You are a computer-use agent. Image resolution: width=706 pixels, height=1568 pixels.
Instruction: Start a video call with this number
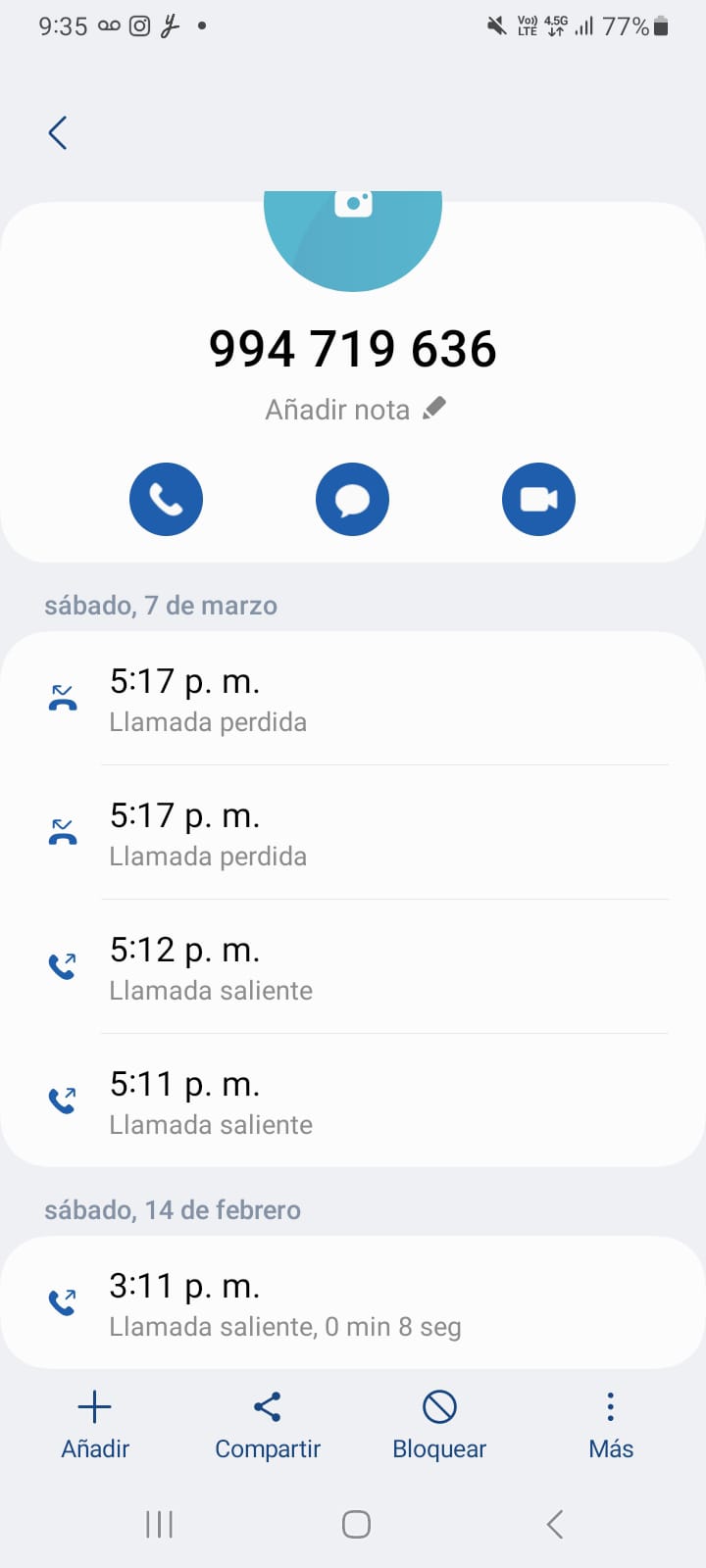click(538, 499)
